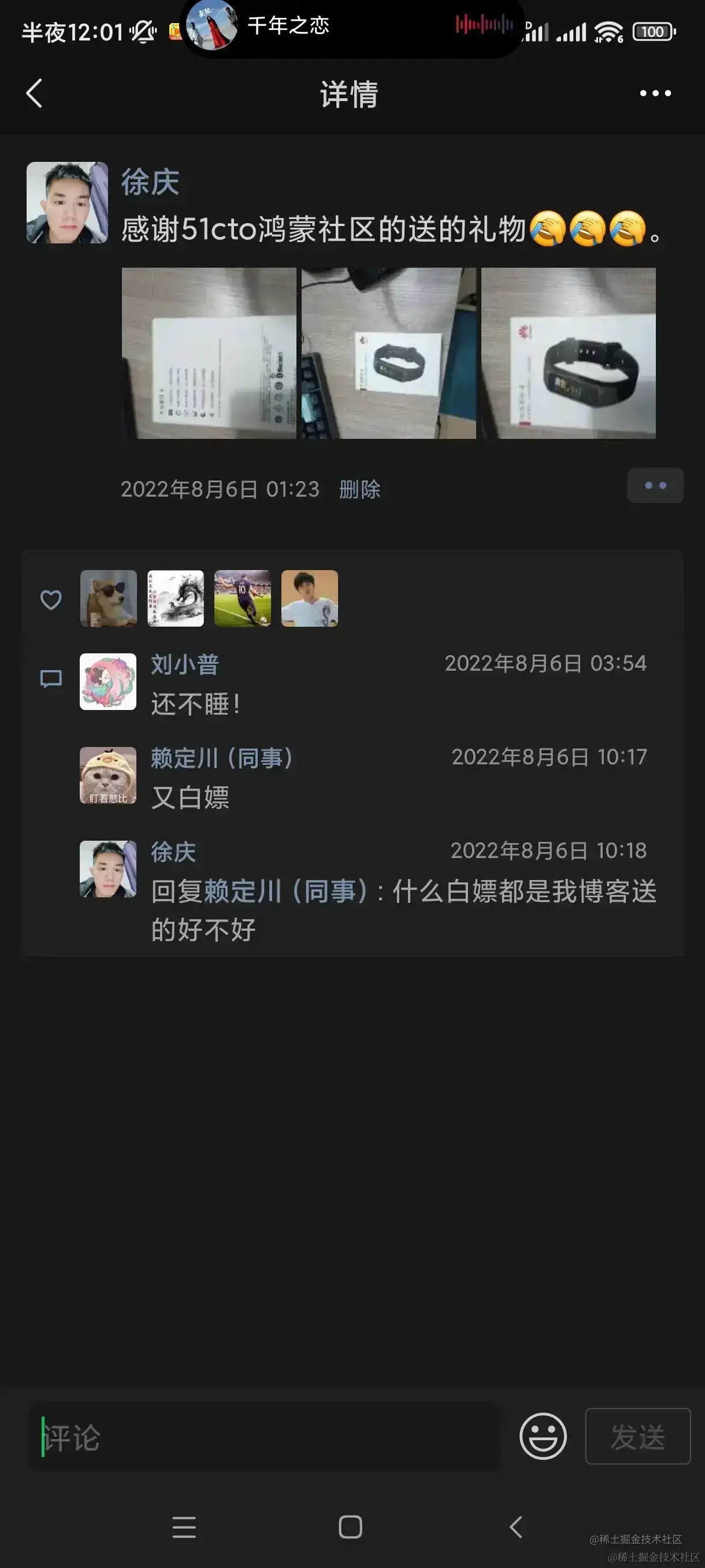Screen dimensions: 705x1568
Task: Enlarge the third photo of the Huawei band
Action: pos(568,353)
